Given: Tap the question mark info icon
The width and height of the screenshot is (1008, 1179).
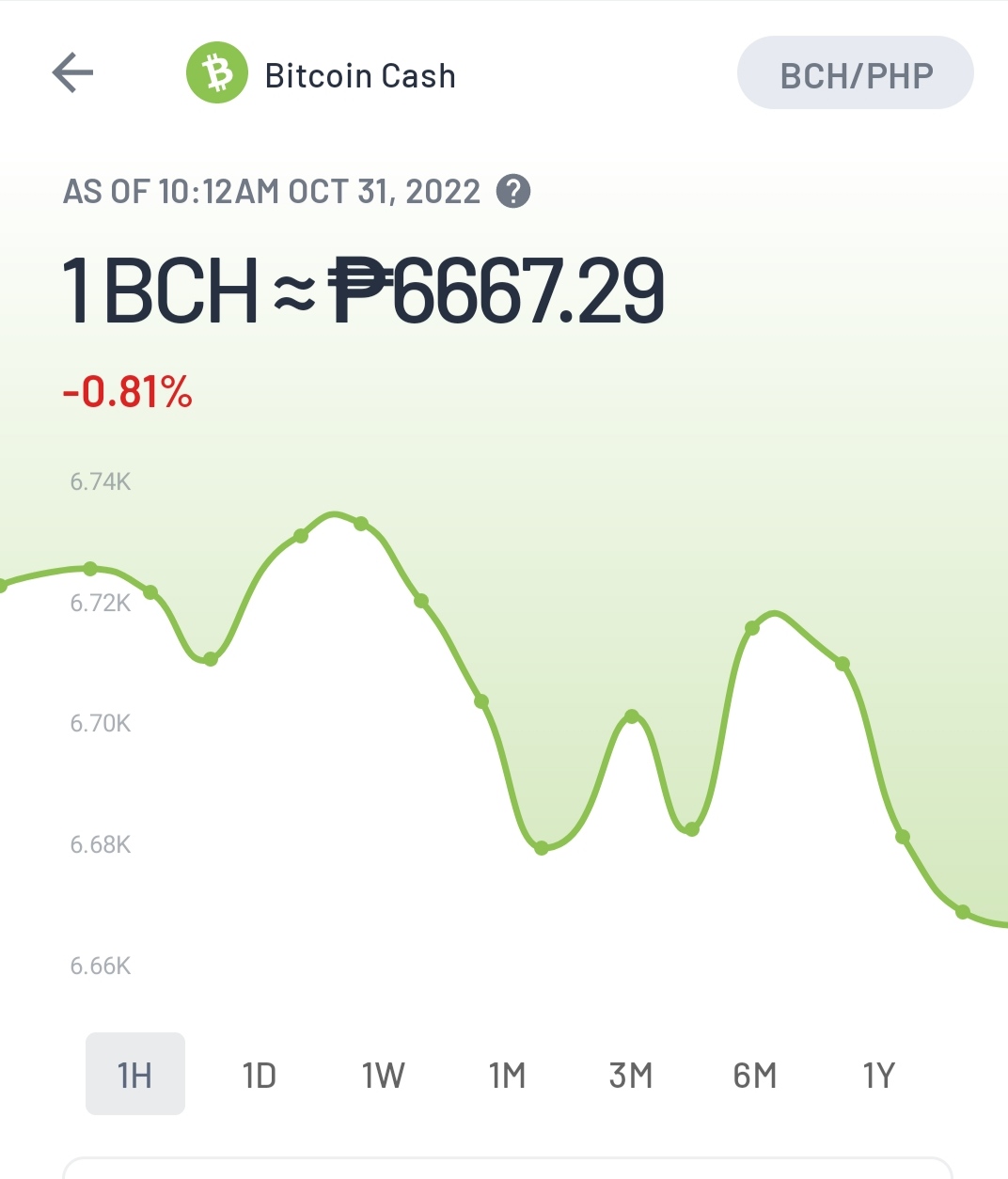Looking at the screenshot, I should (x=513, y=192).
